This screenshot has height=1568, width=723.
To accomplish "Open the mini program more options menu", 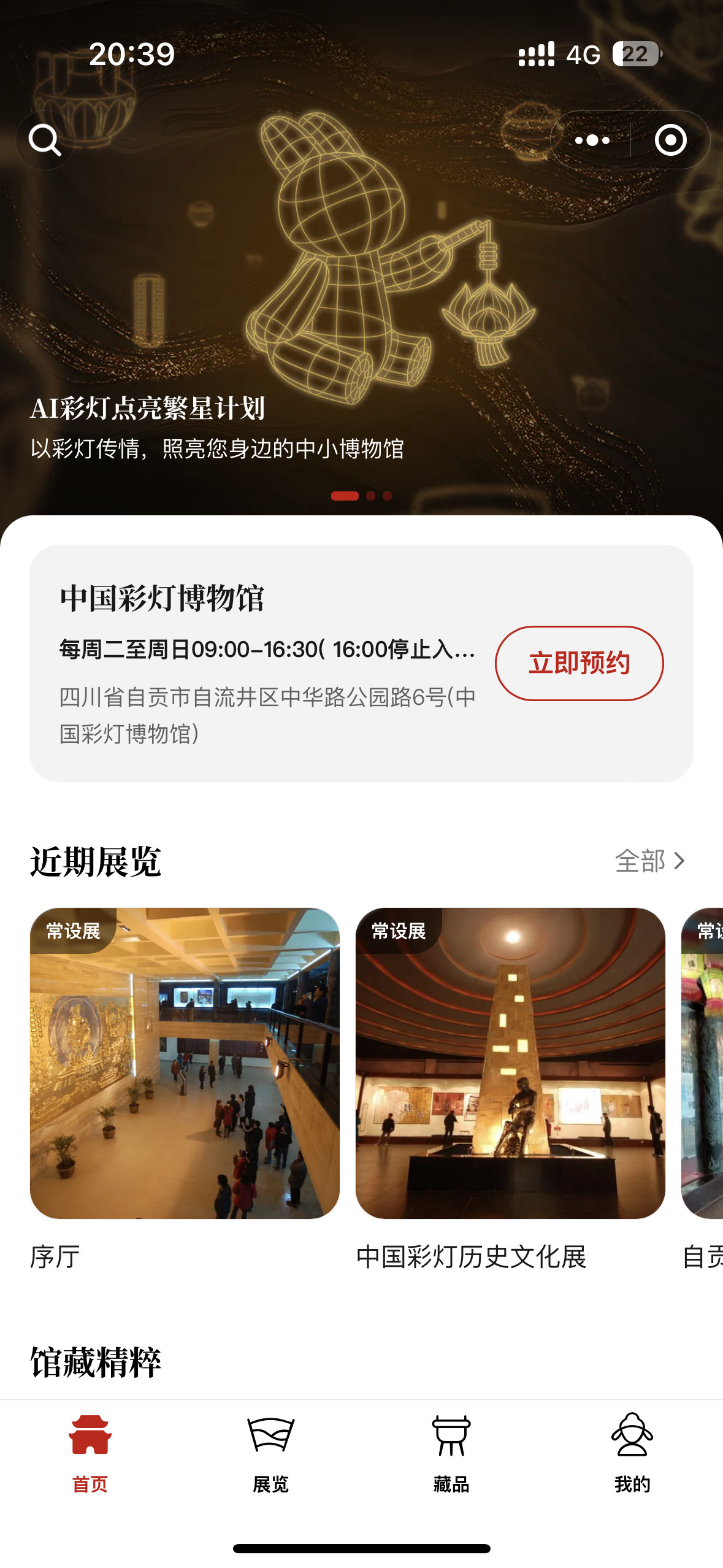I will (x=592, y=140).
